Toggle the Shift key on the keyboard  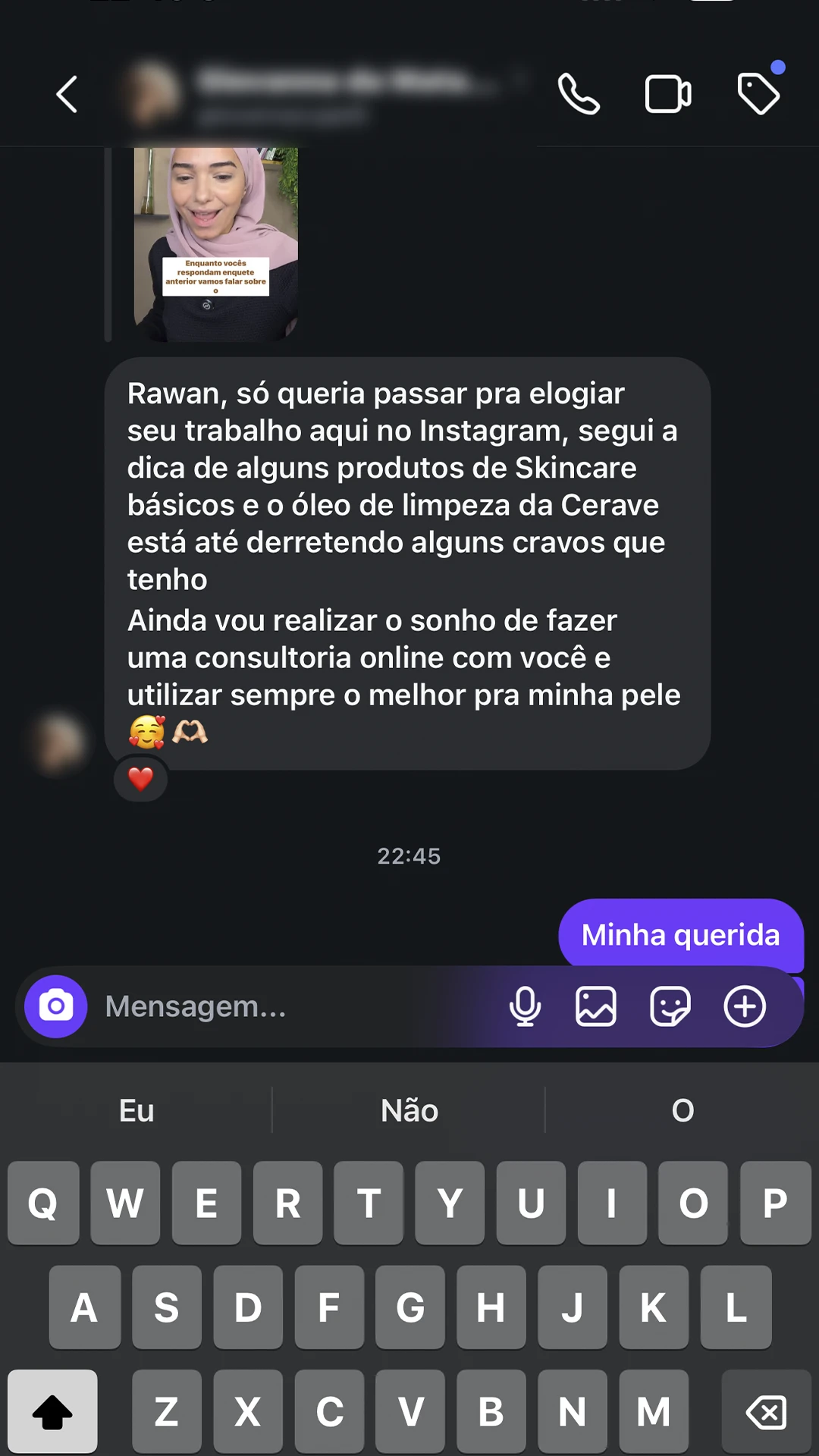pos(52,1410)
